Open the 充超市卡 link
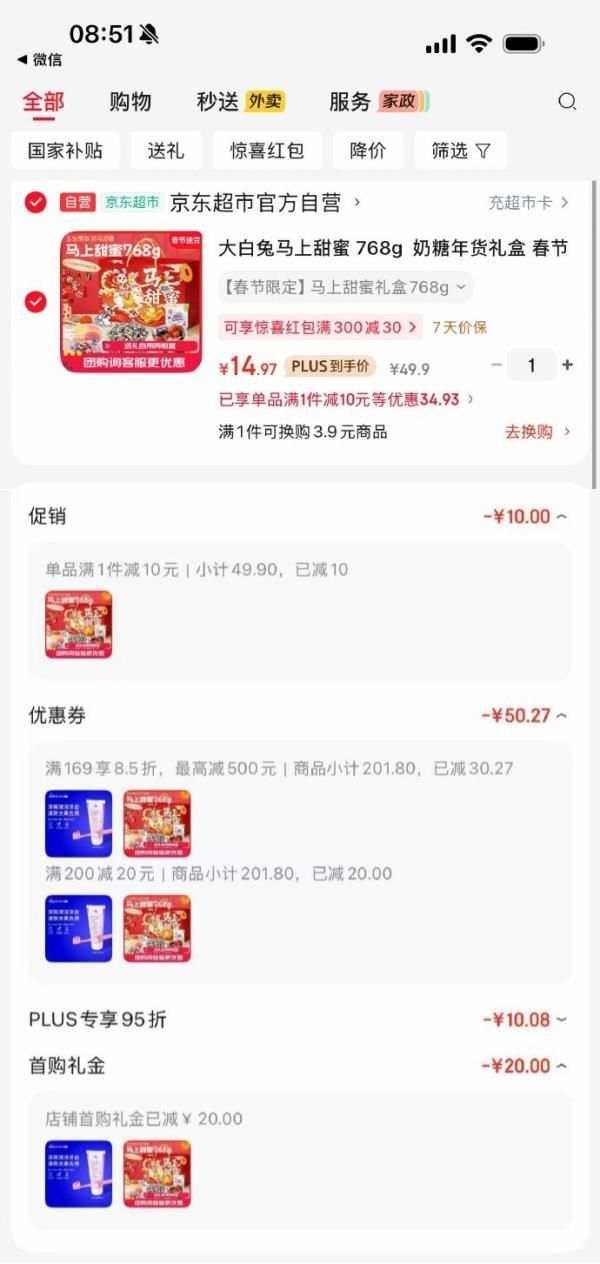Screen dimensions: 600x1264 point(528,203)
